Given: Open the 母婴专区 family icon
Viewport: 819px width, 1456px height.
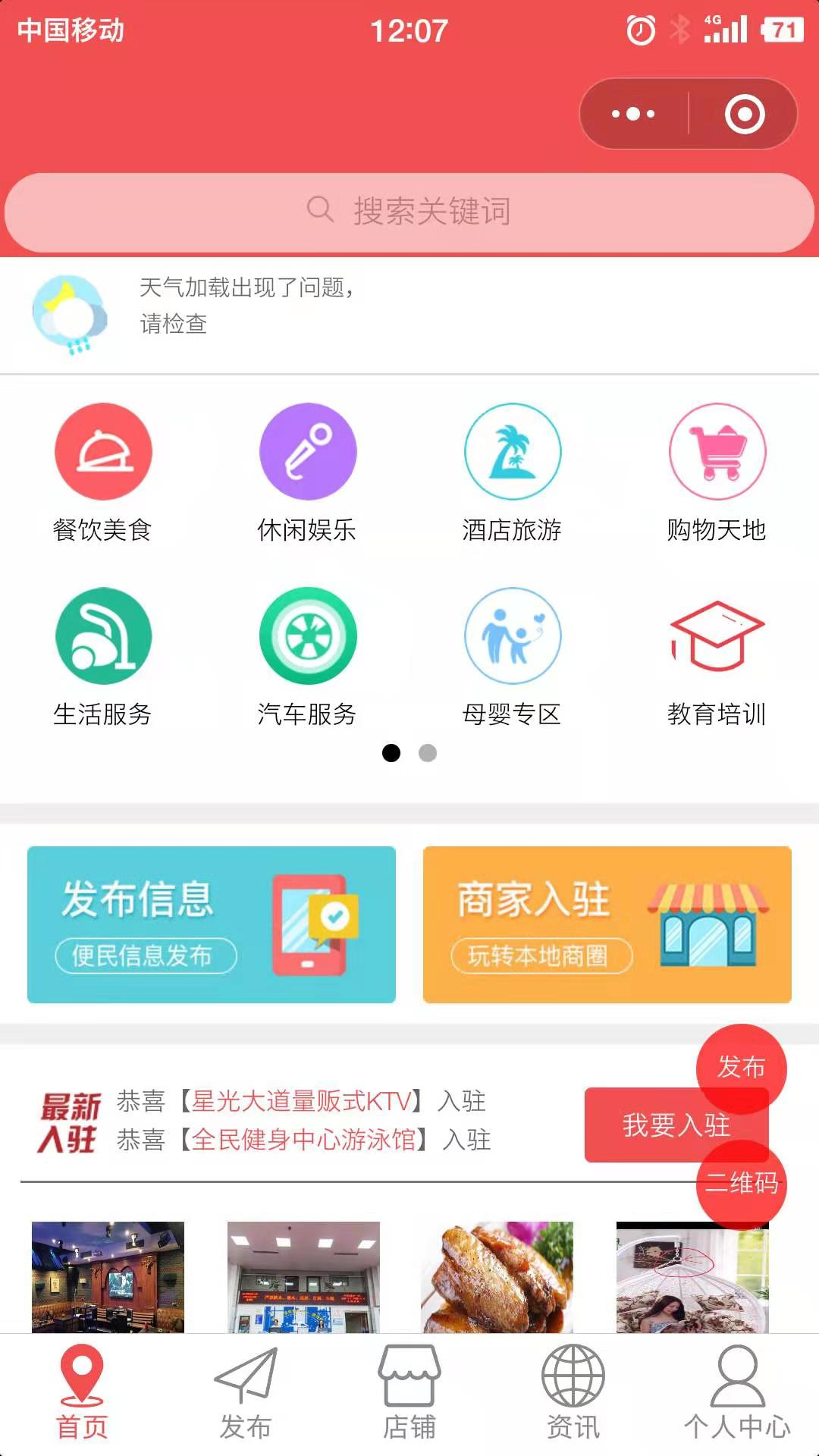Looking at the screenshot, I should pyautogui.click(x=513, y=637).
